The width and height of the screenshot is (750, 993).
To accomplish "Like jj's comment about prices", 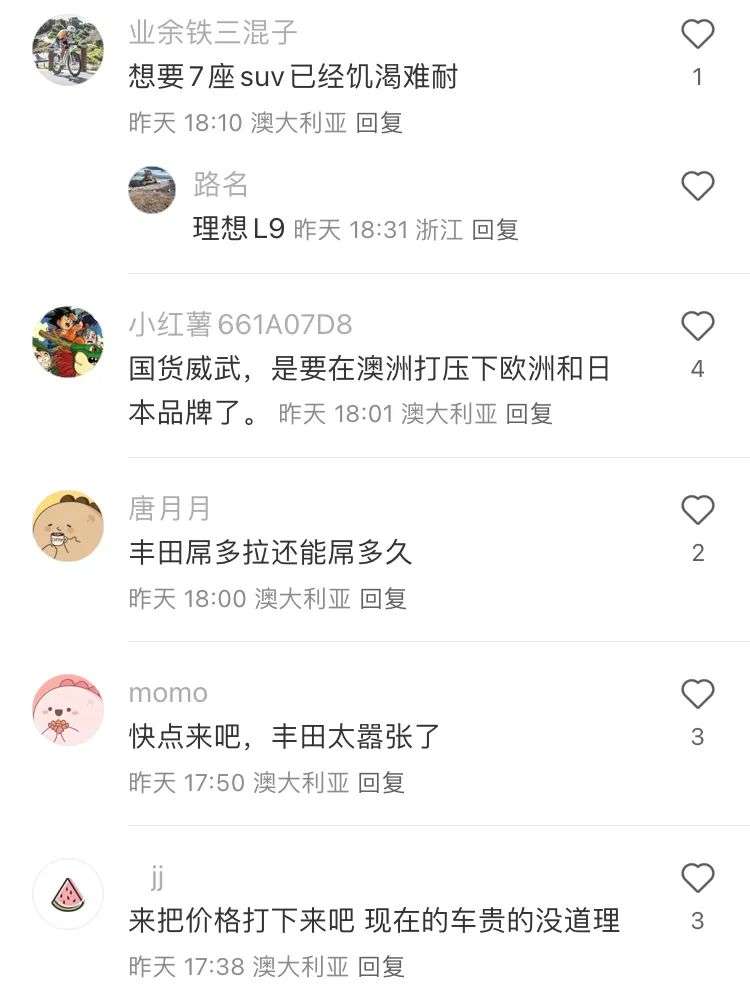I will click(x=697, y=879).
